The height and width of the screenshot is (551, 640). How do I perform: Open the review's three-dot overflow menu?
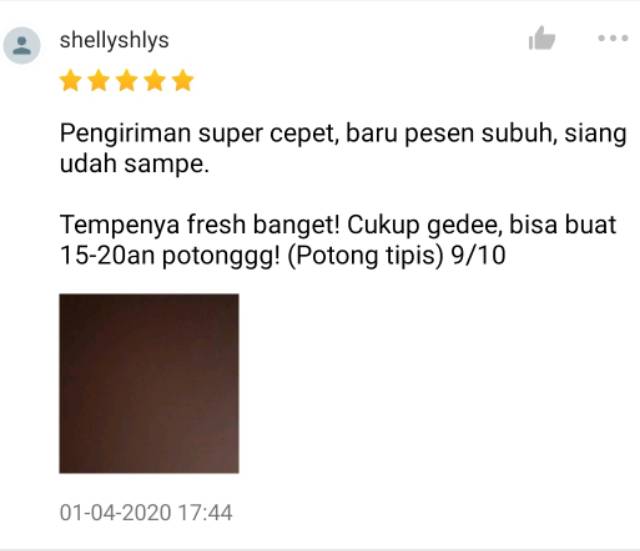coord(612,38)
